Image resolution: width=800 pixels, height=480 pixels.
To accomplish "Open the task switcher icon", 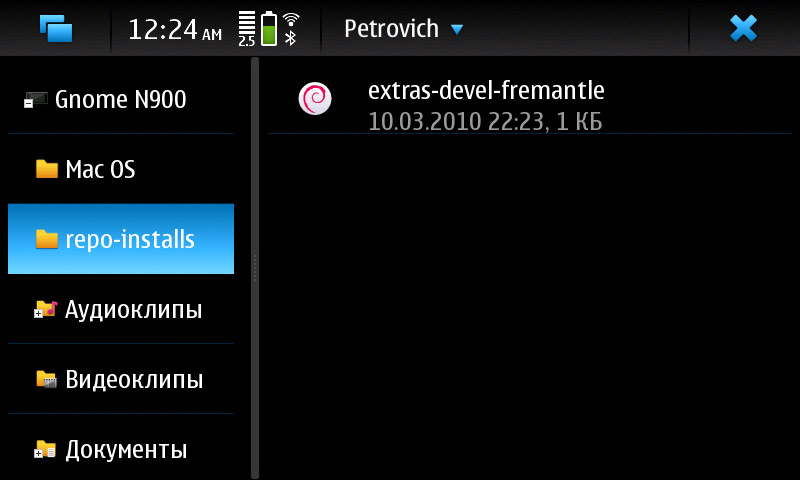I will point(56,28).
